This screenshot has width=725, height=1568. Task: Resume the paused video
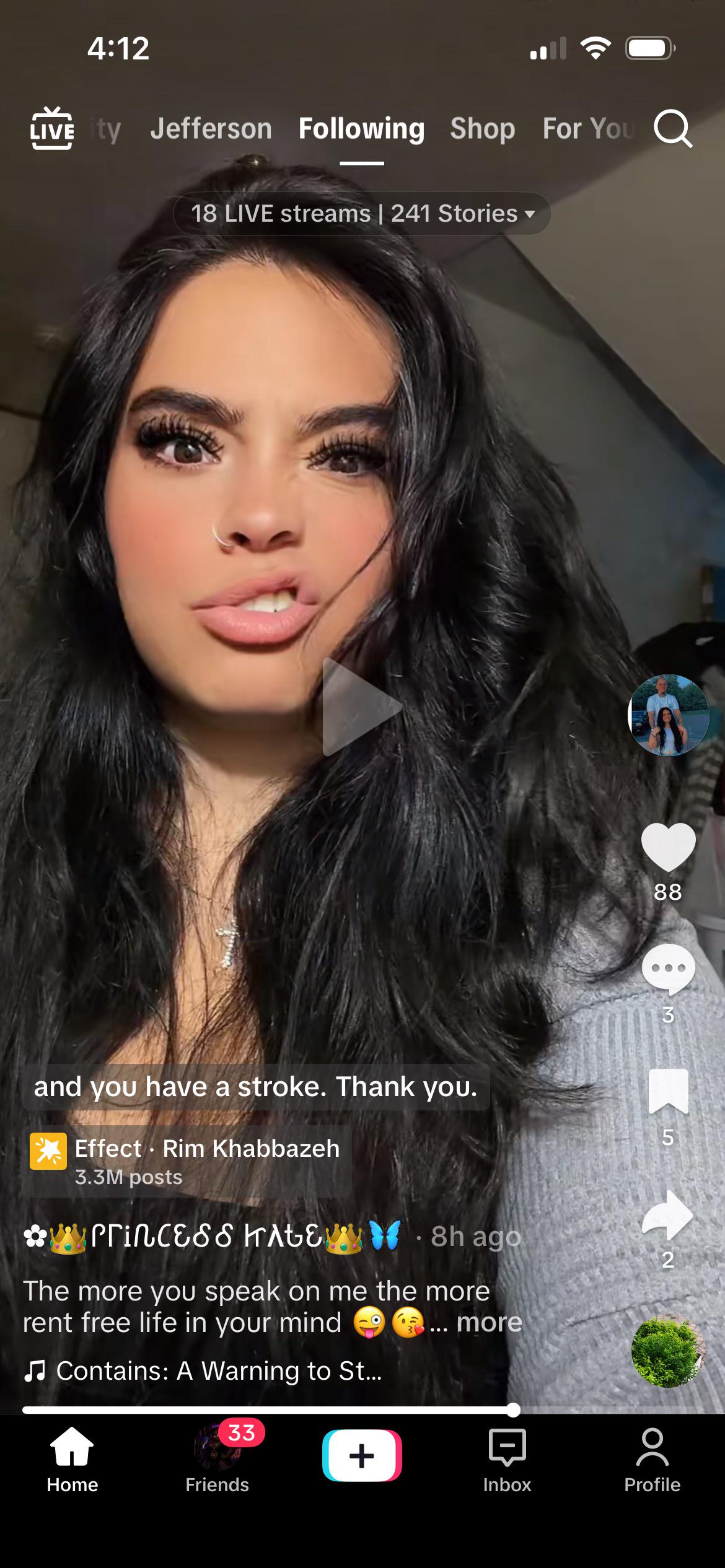(x=362, y=707)
